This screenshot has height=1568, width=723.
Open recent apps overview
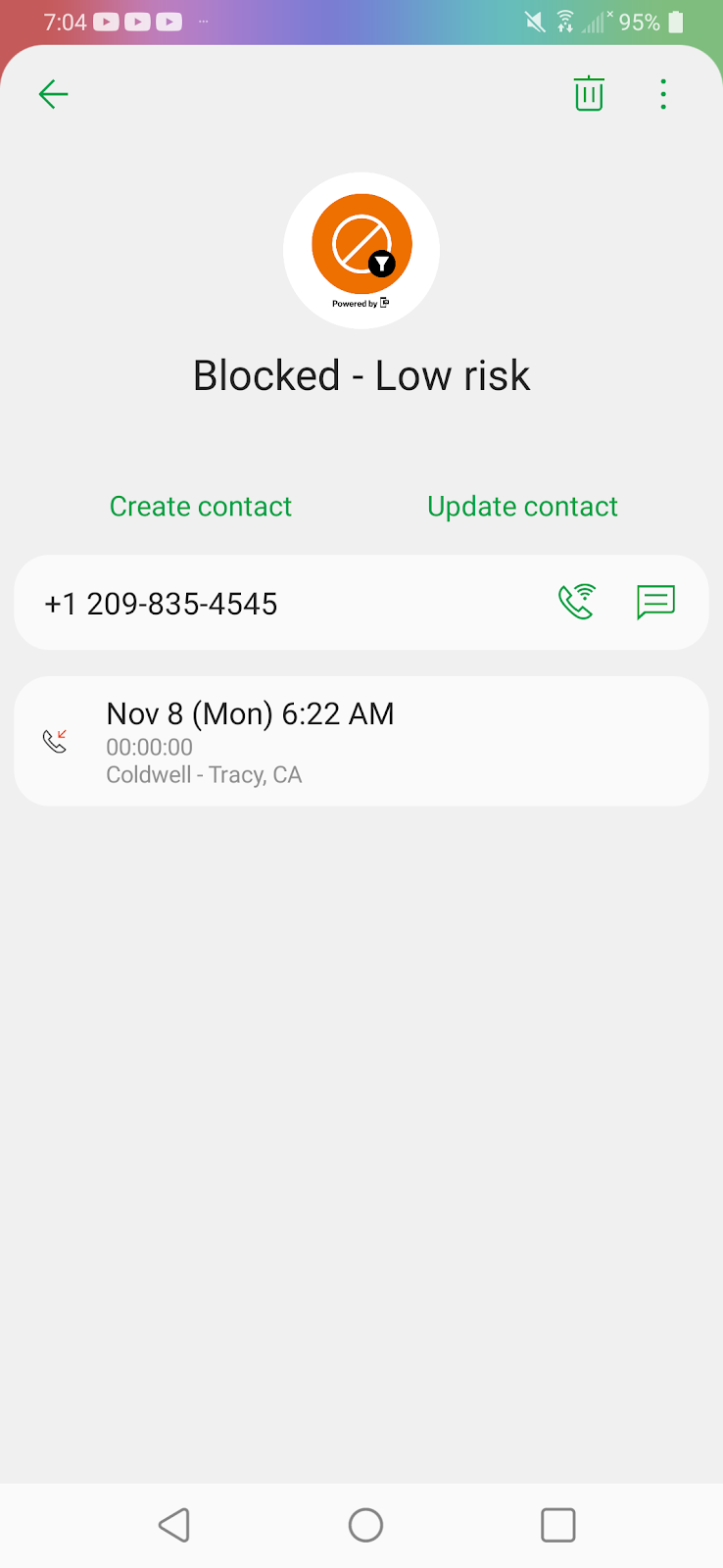coord(557,1525)
